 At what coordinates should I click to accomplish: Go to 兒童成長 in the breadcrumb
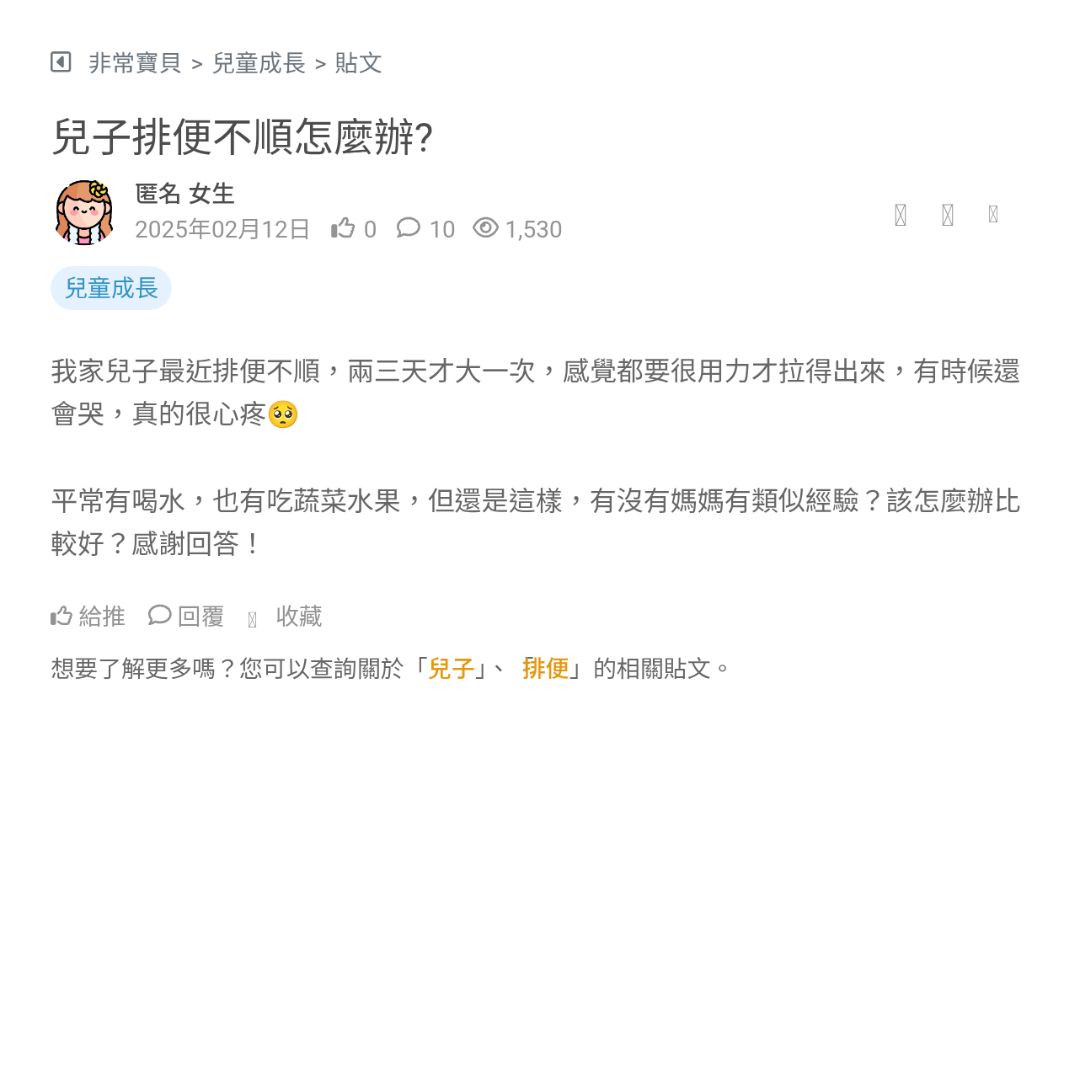[259, 63]
